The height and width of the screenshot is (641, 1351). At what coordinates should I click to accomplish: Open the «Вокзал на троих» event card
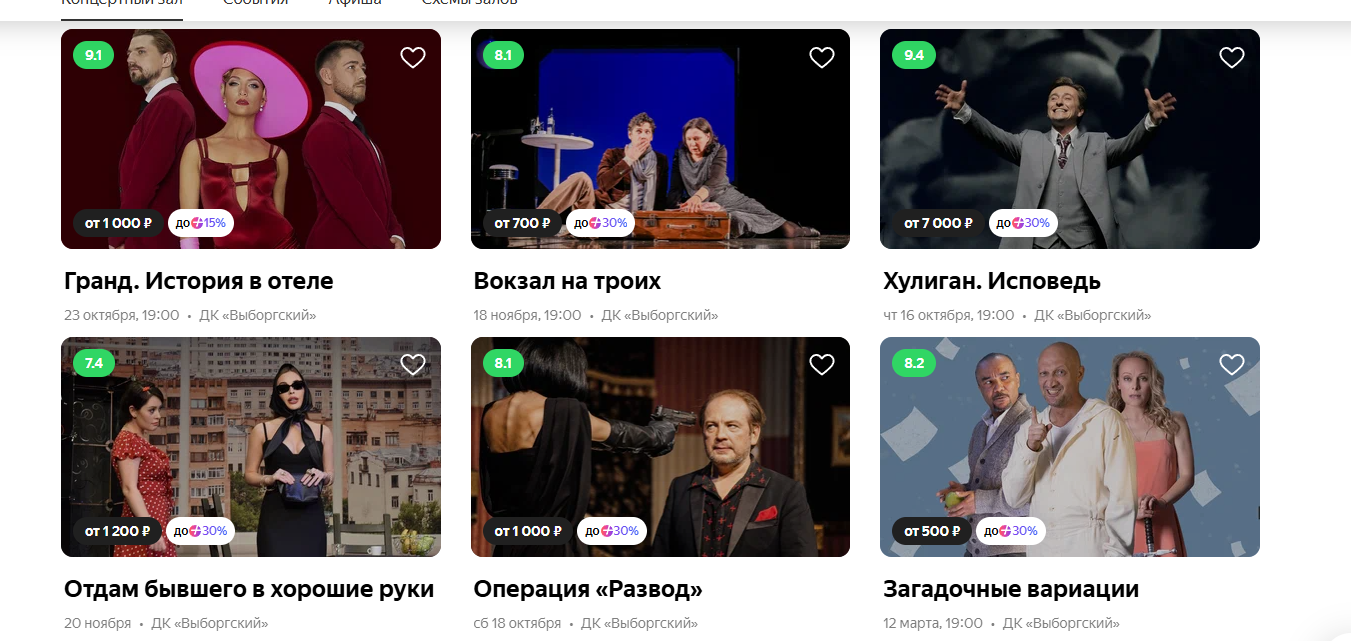tap(660, 140)
